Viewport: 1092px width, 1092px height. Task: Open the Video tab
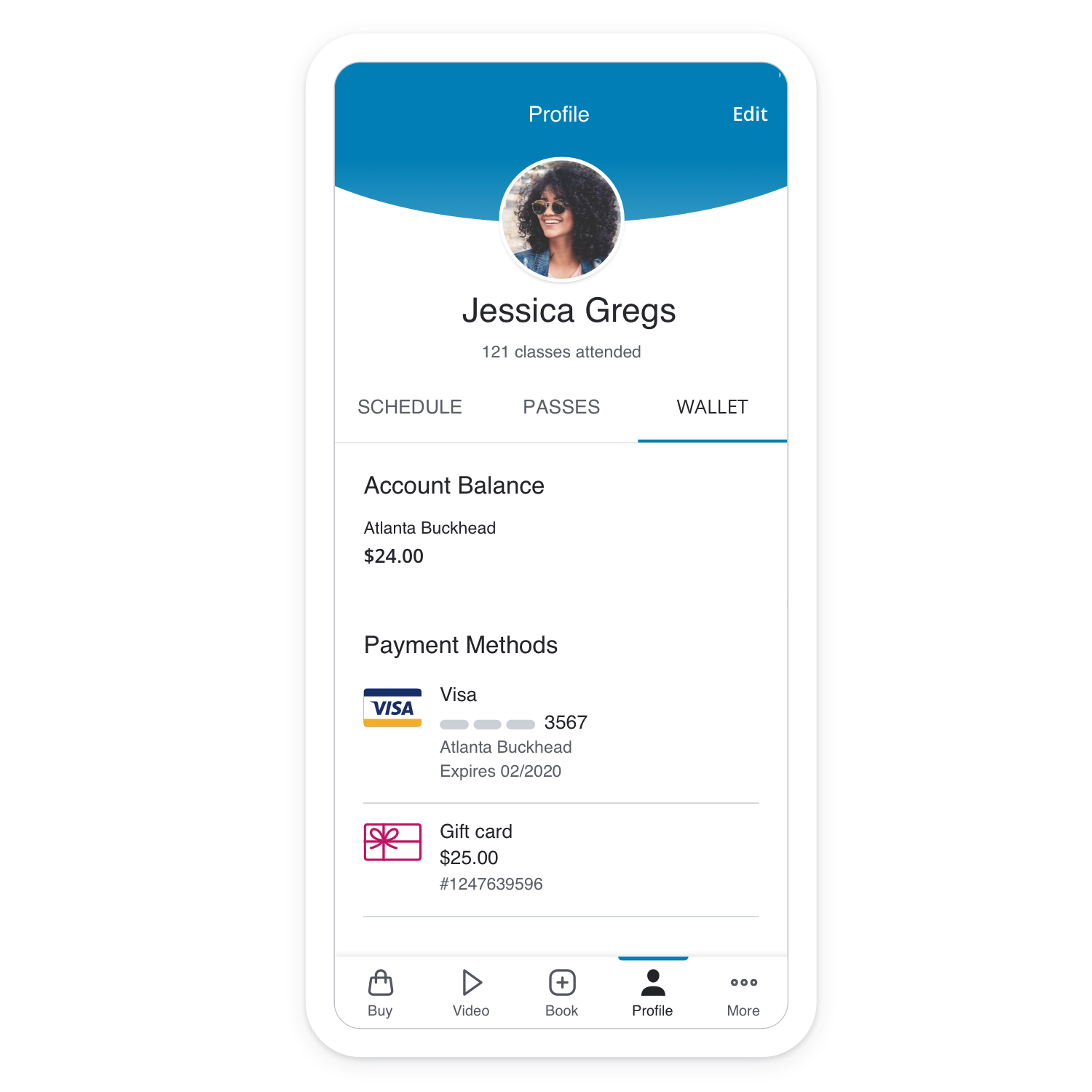[x=471, y=992]
